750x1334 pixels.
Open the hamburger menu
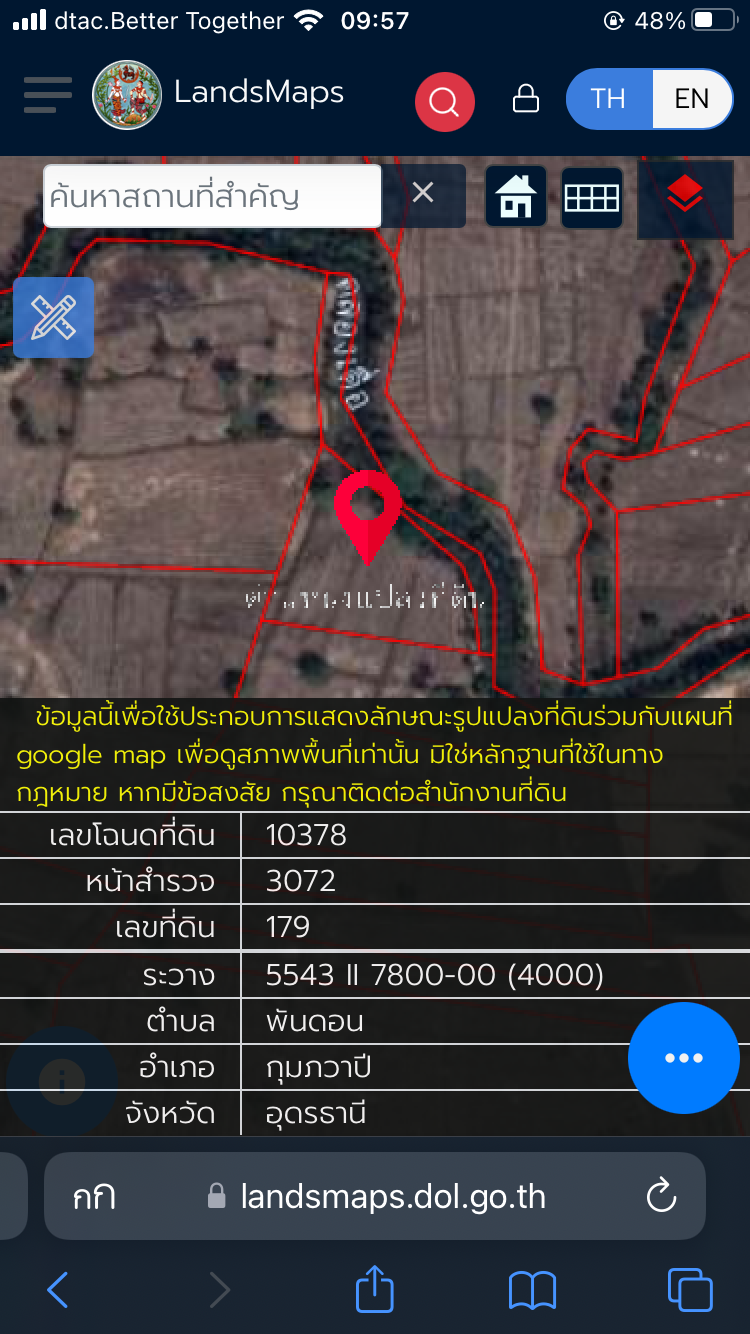[x=47, y=95]
